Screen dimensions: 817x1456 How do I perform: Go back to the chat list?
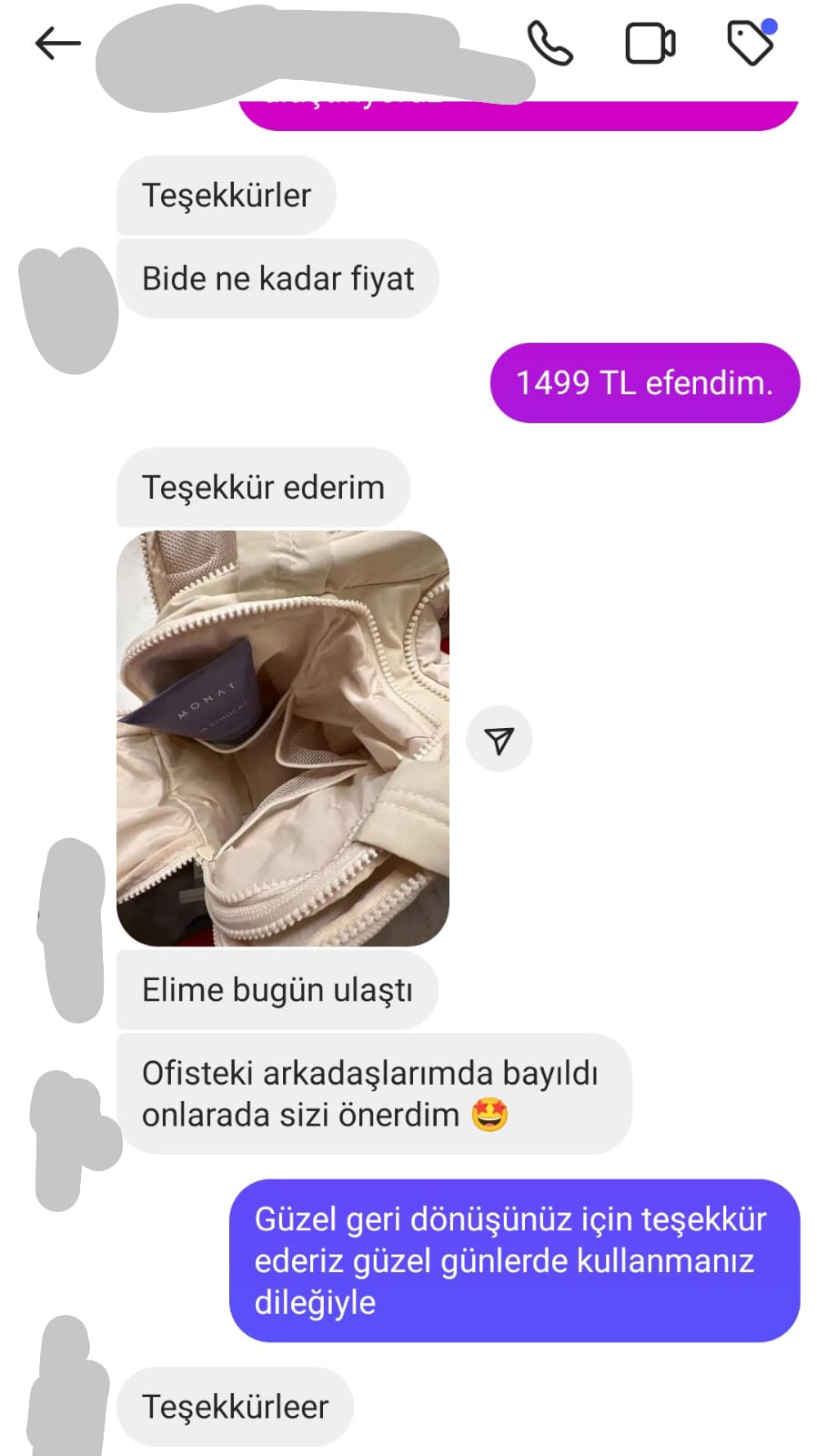pos(57,43)
